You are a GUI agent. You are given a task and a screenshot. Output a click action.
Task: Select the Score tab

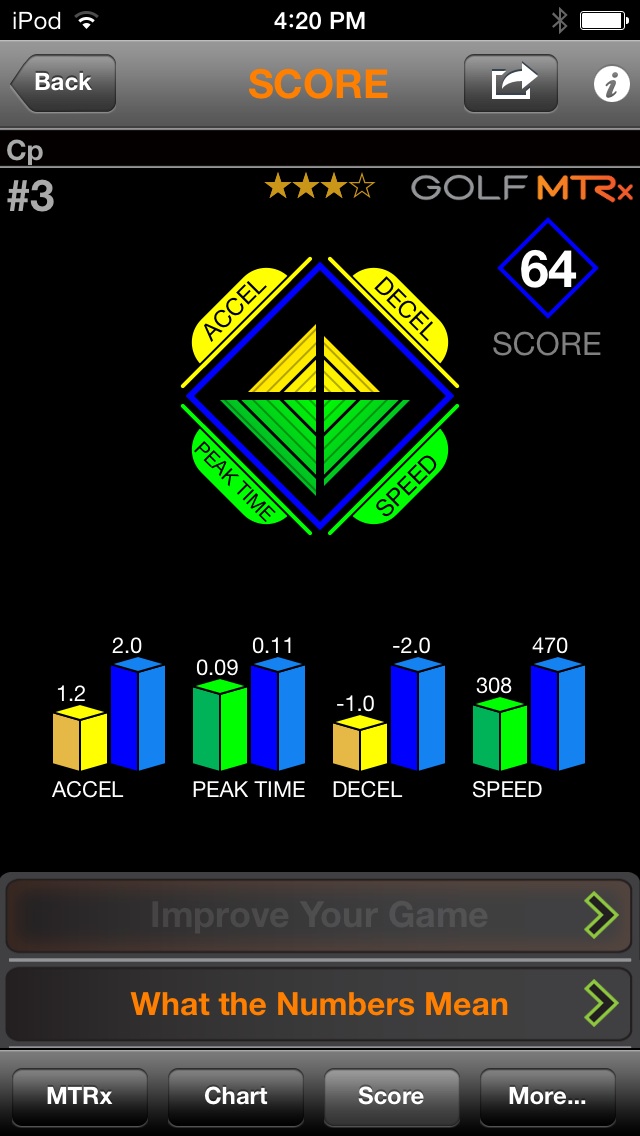[x=391, y=1096]
